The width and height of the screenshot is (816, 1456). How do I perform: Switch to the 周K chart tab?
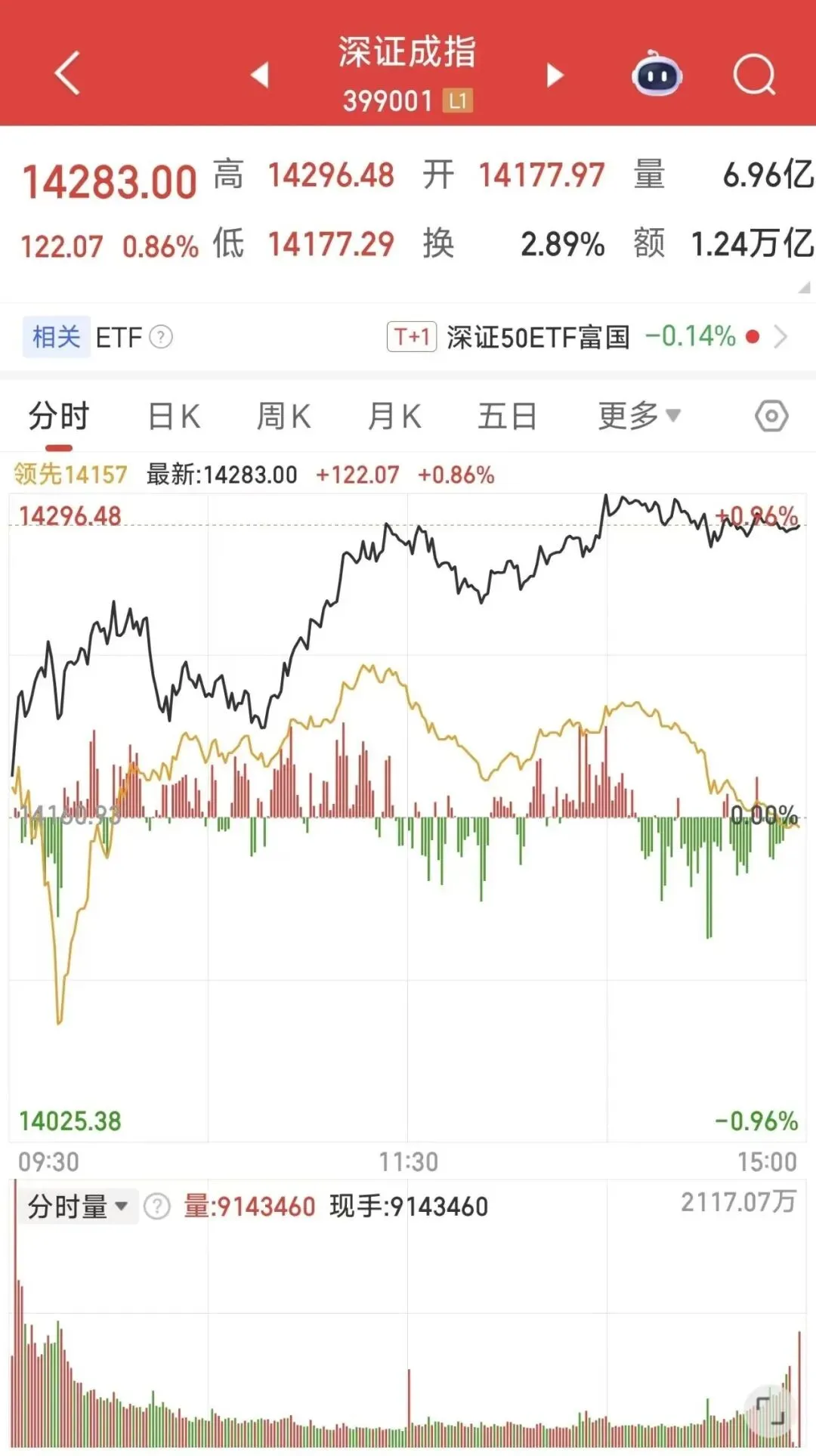click(283, 416)
